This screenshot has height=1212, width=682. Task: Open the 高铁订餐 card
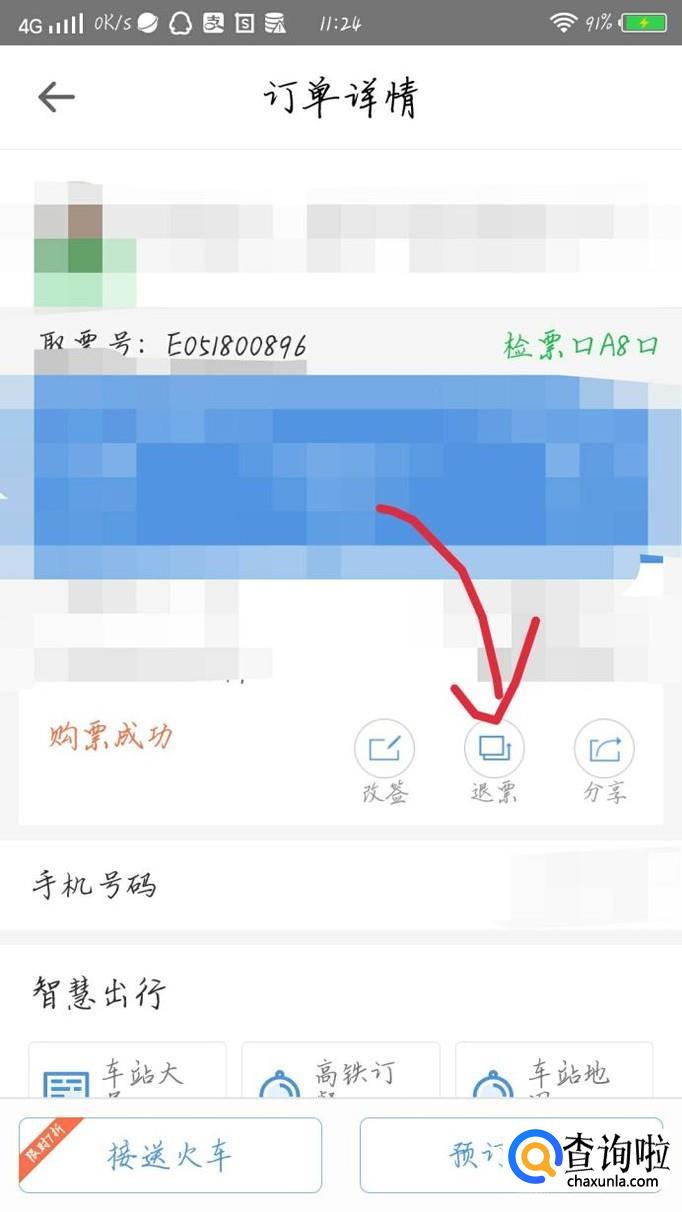pyautogui.click(x=340, y=1074)
